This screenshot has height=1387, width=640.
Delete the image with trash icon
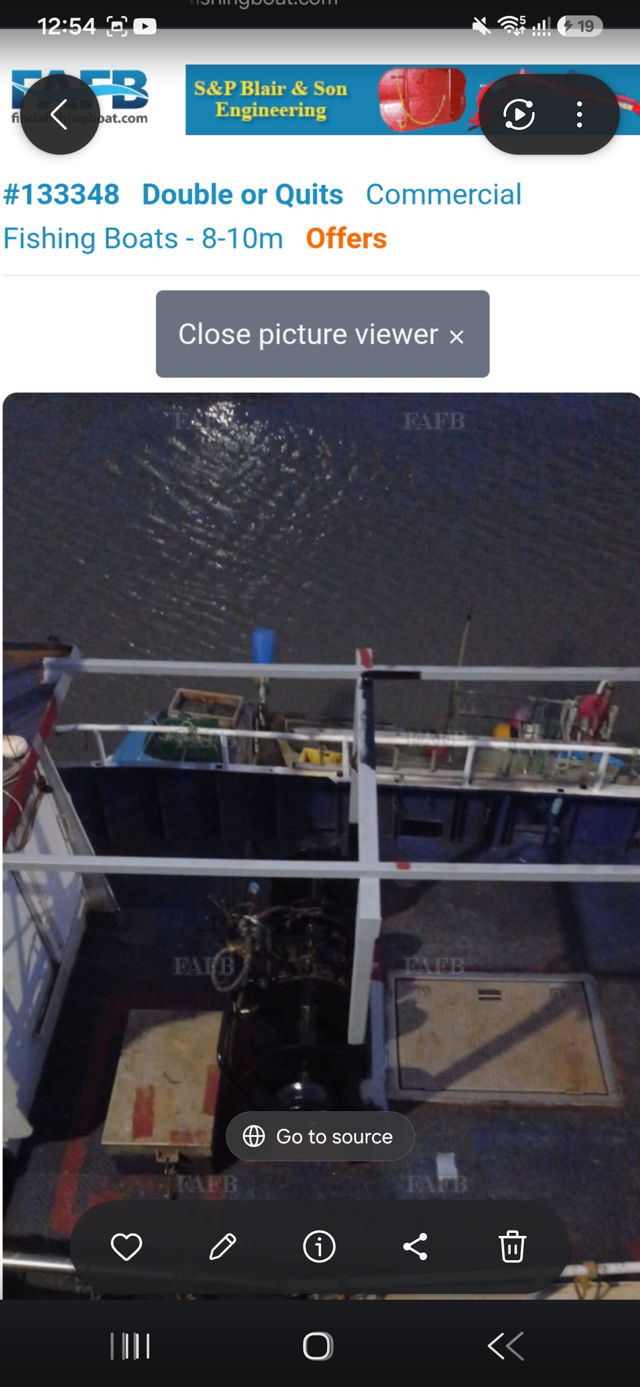point(512,1247)
